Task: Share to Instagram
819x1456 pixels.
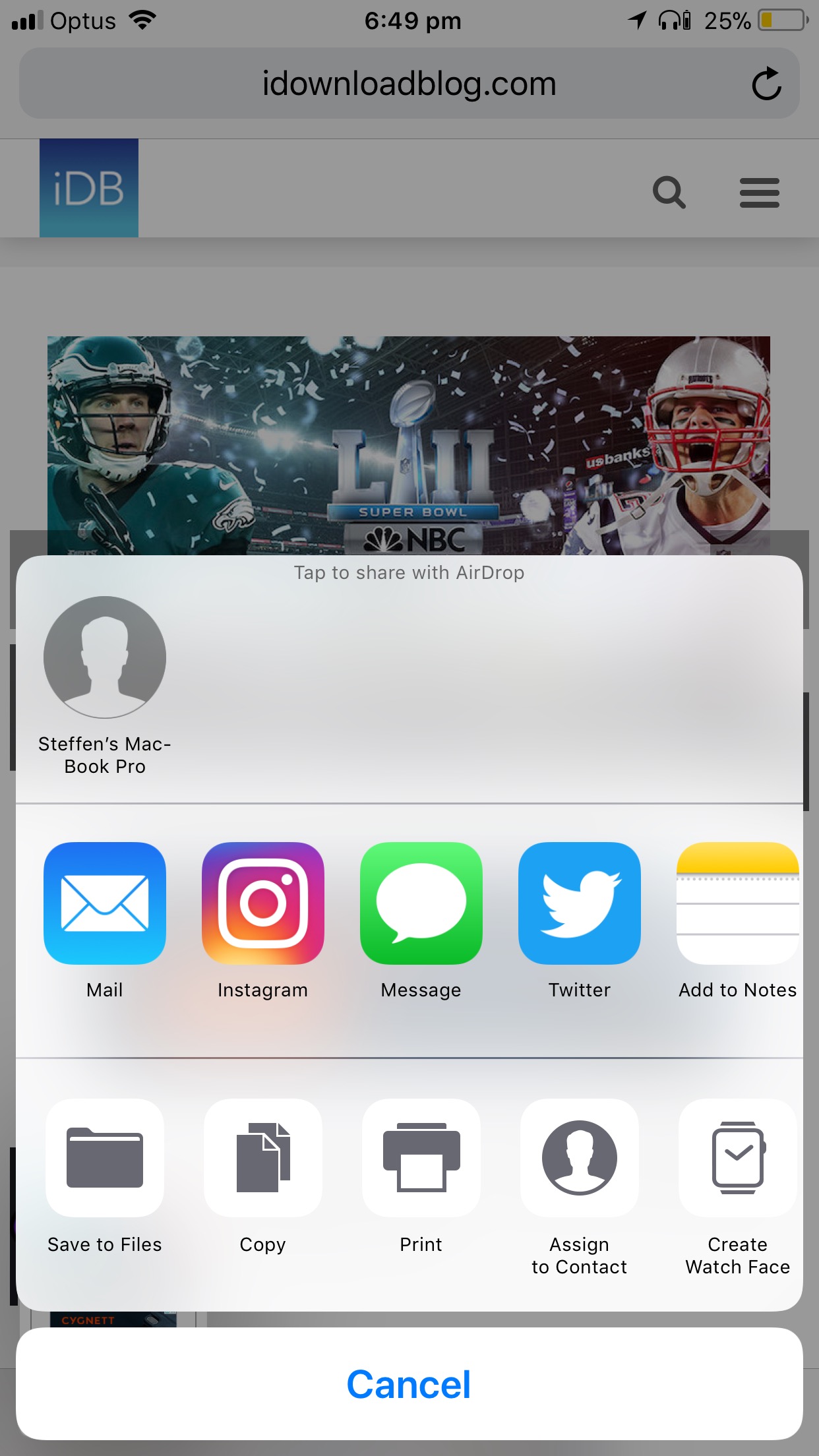Action: pos(263,903)
